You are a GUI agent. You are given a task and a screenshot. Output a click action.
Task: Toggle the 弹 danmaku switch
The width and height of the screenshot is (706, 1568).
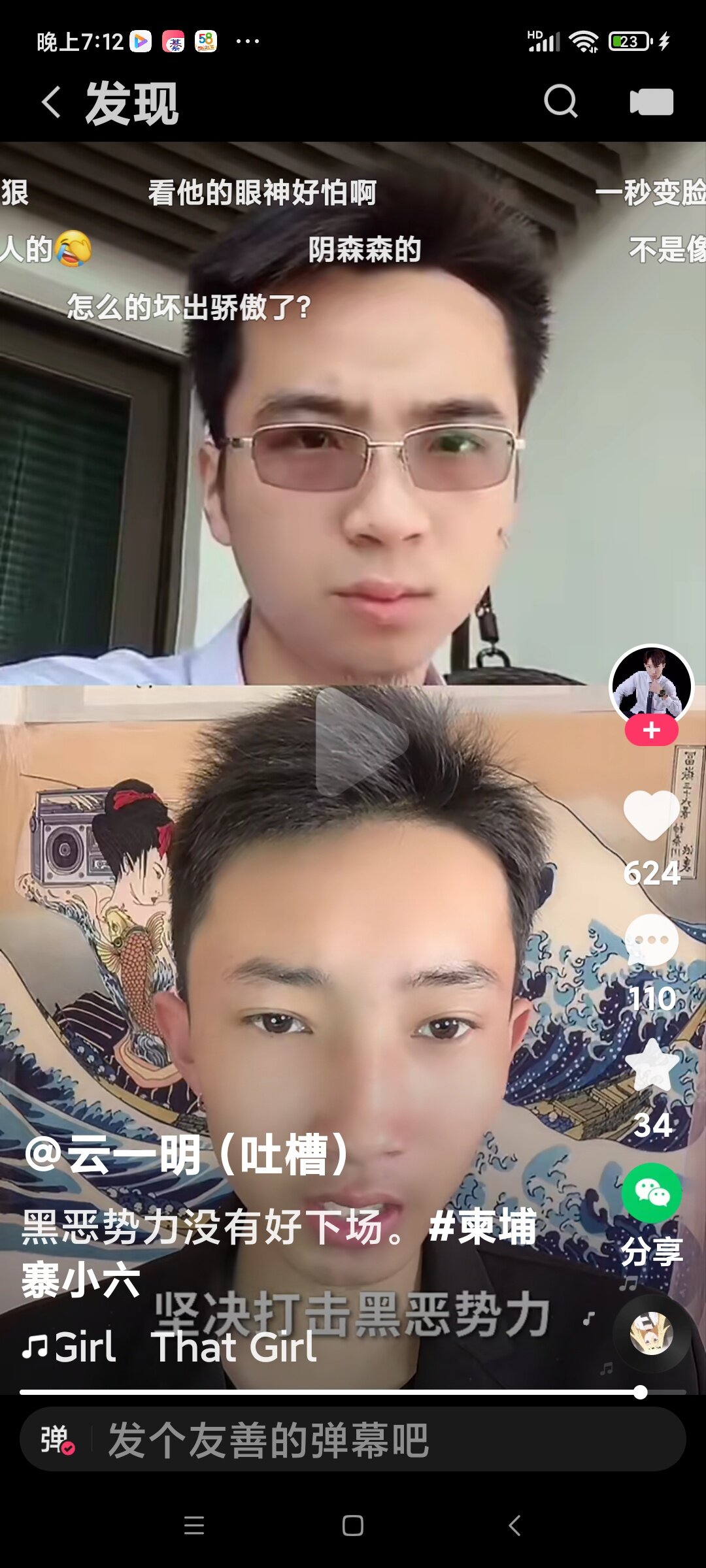(58, 1439)
